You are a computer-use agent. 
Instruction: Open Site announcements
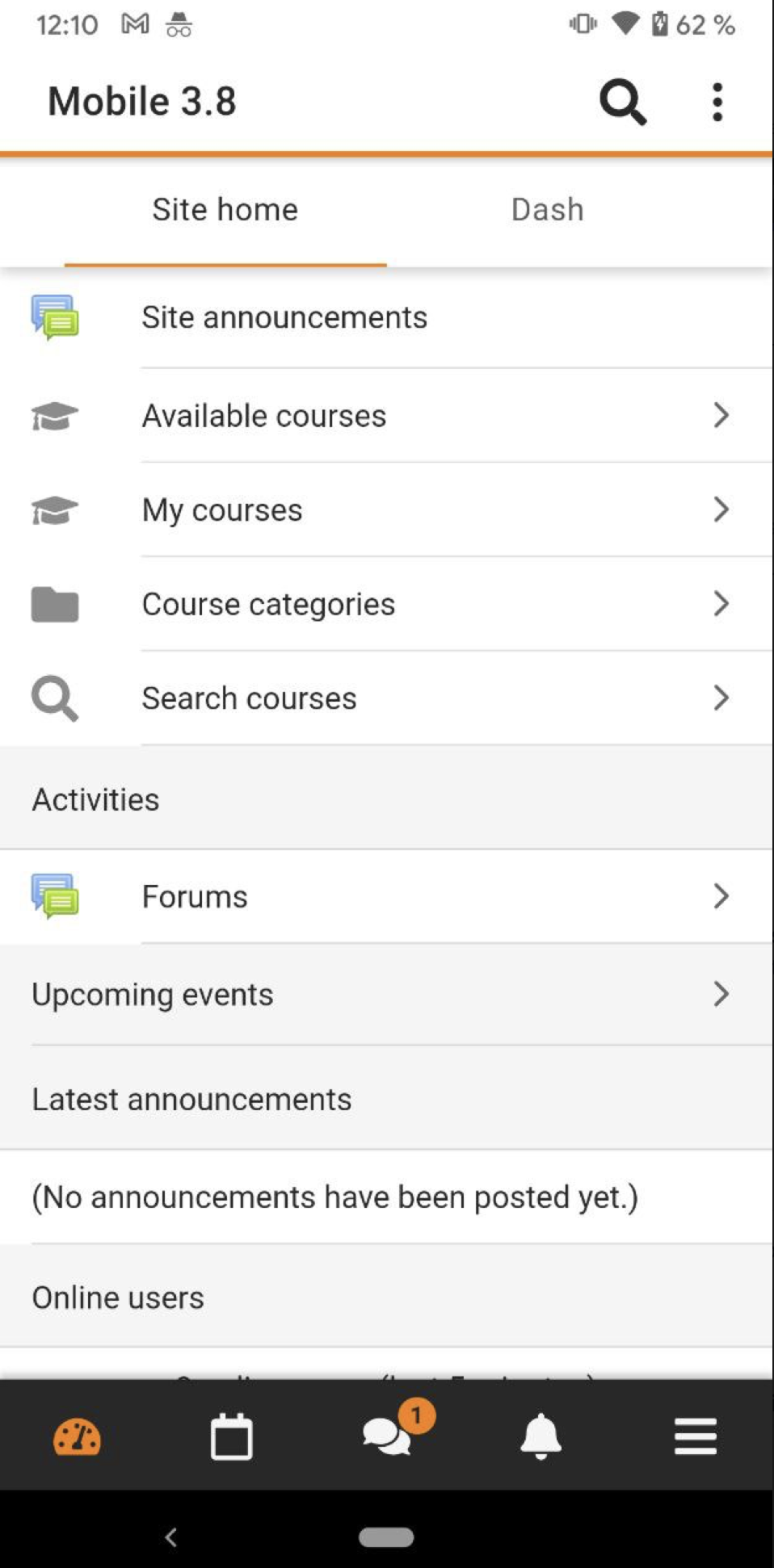[387, 317]
